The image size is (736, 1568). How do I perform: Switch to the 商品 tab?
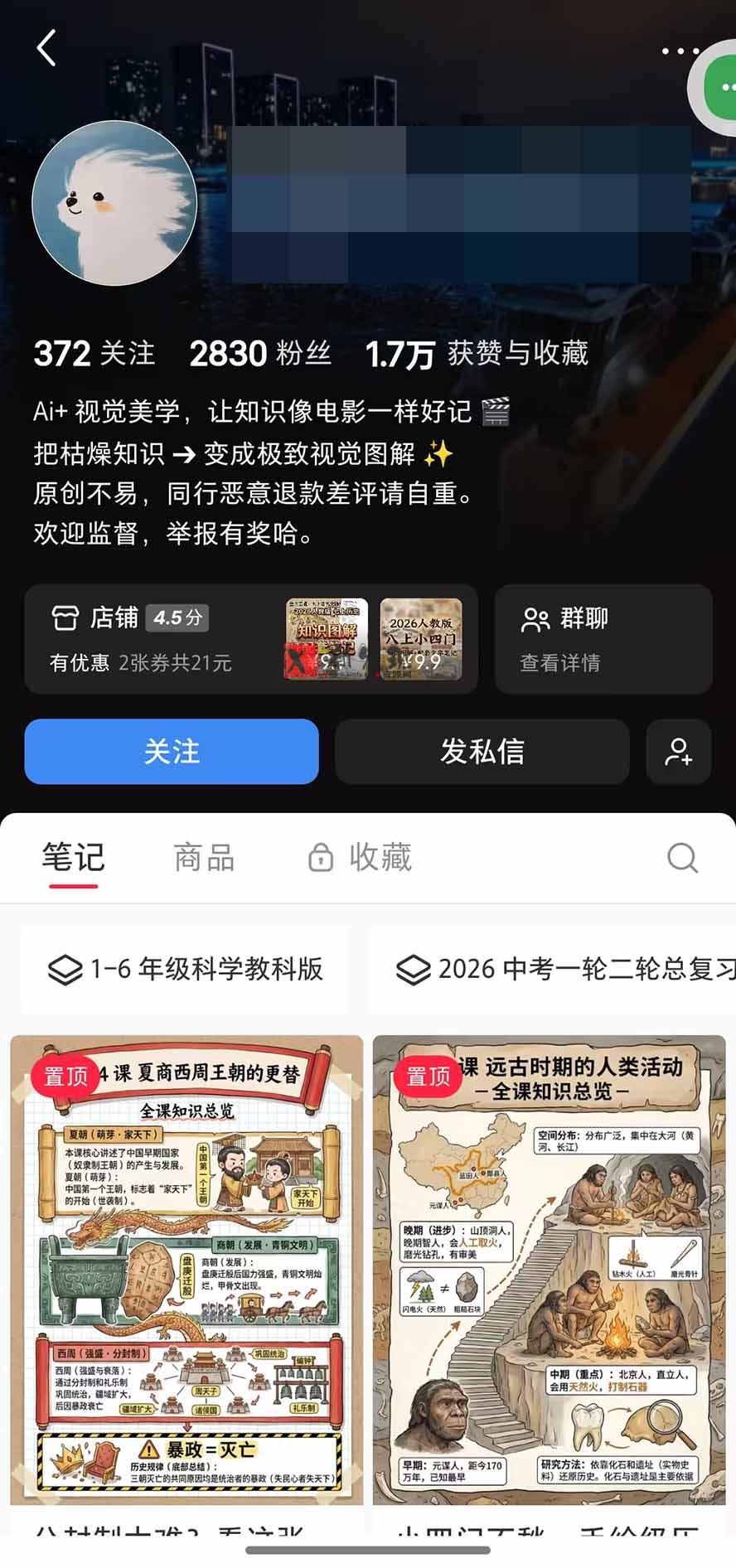(x=205, y=858)
